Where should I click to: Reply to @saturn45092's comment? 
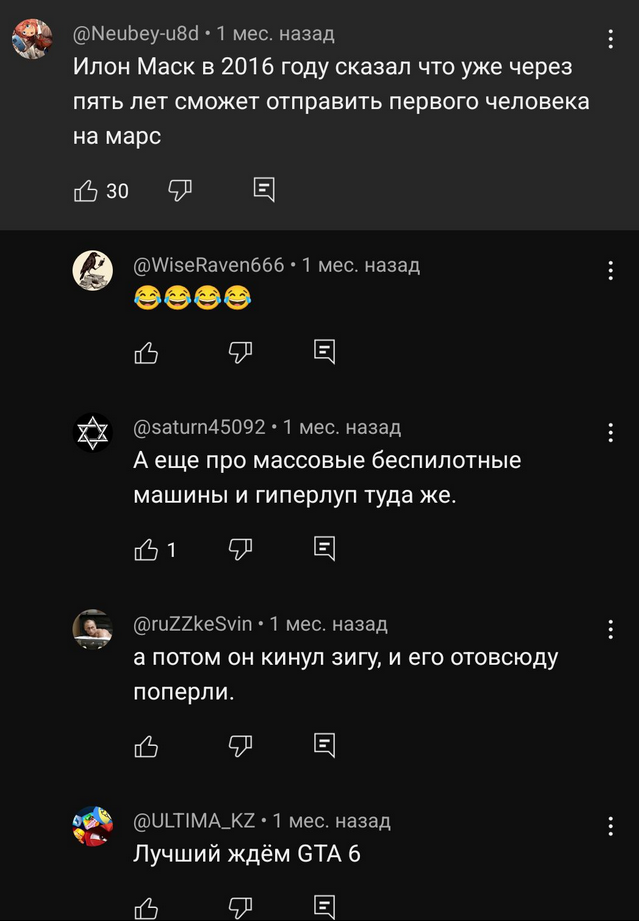click(x=324, y=548)
